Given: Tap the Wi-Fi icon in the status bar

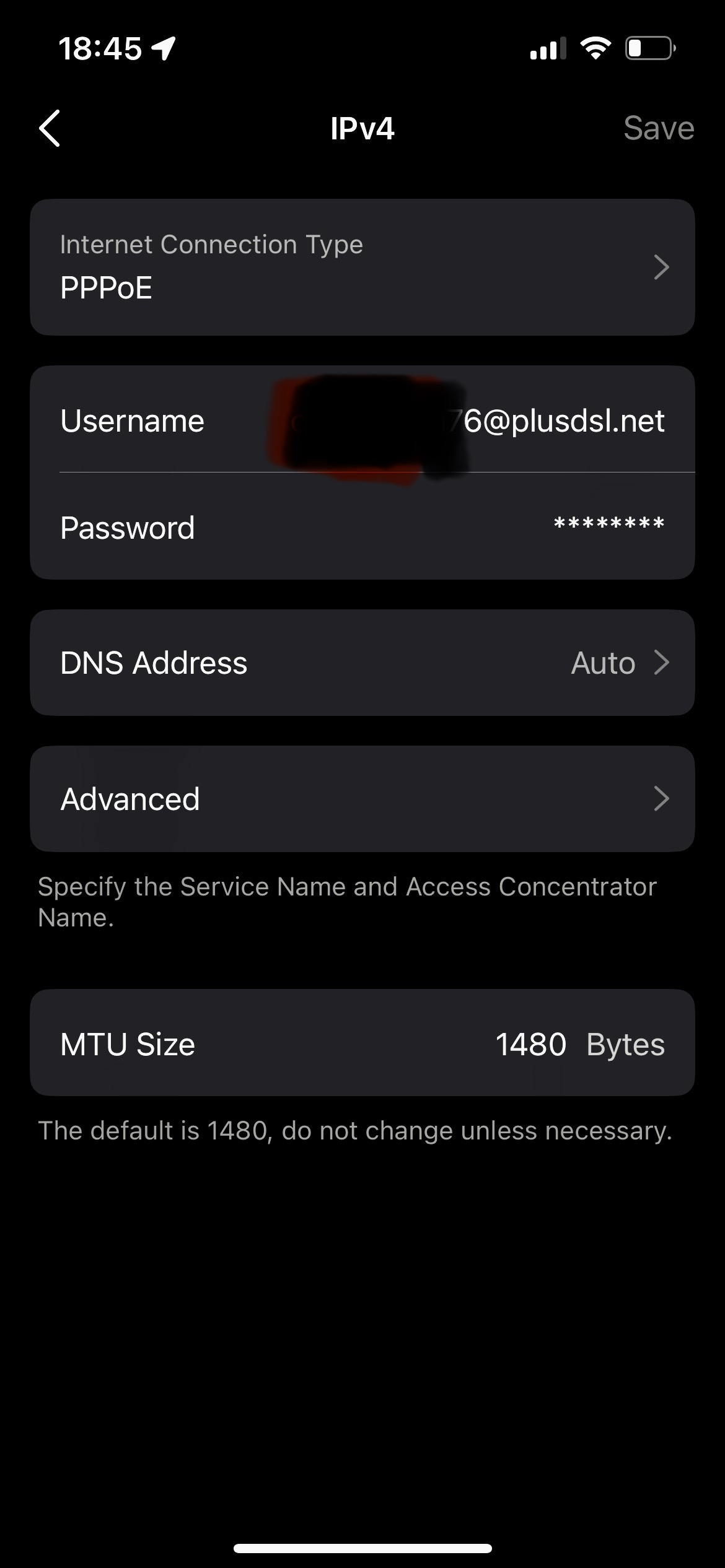Looking at the screenshot, I should tap(596, 47).
